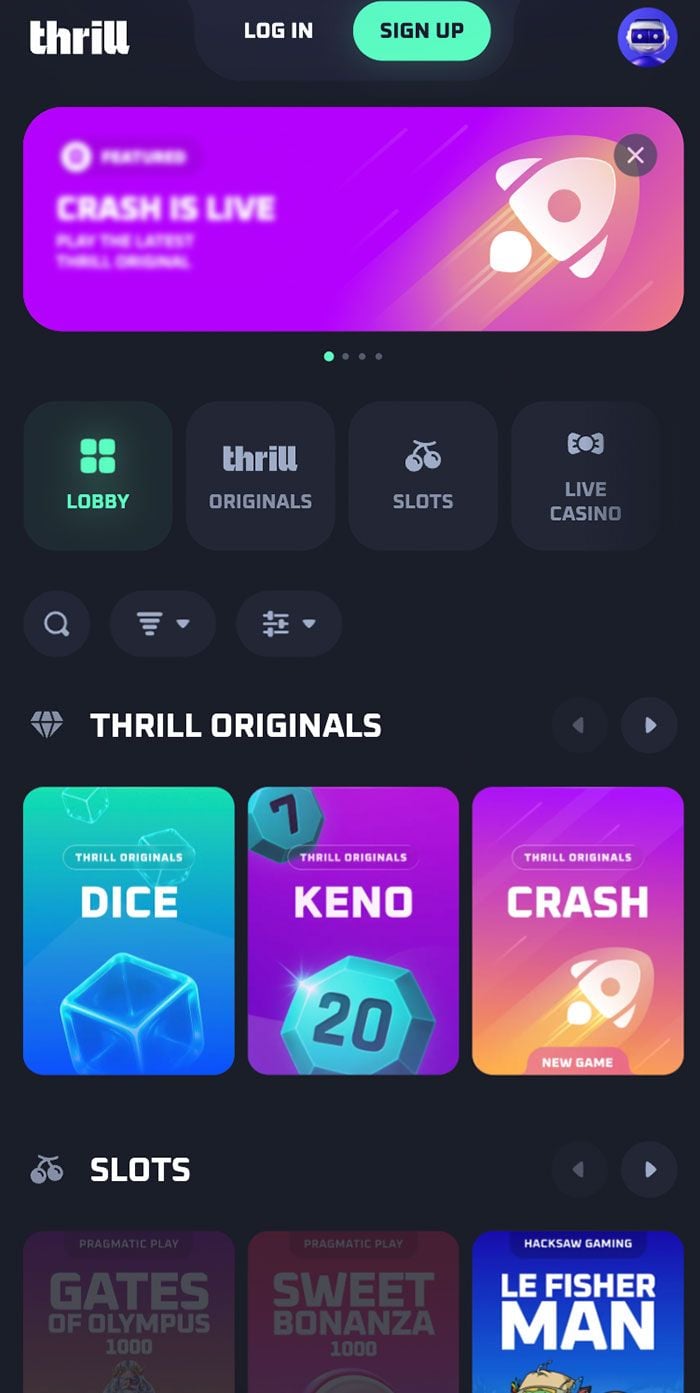Show previous Slots games
700x1393 pixels.
pyautogui.click(x=579, y=1169)
